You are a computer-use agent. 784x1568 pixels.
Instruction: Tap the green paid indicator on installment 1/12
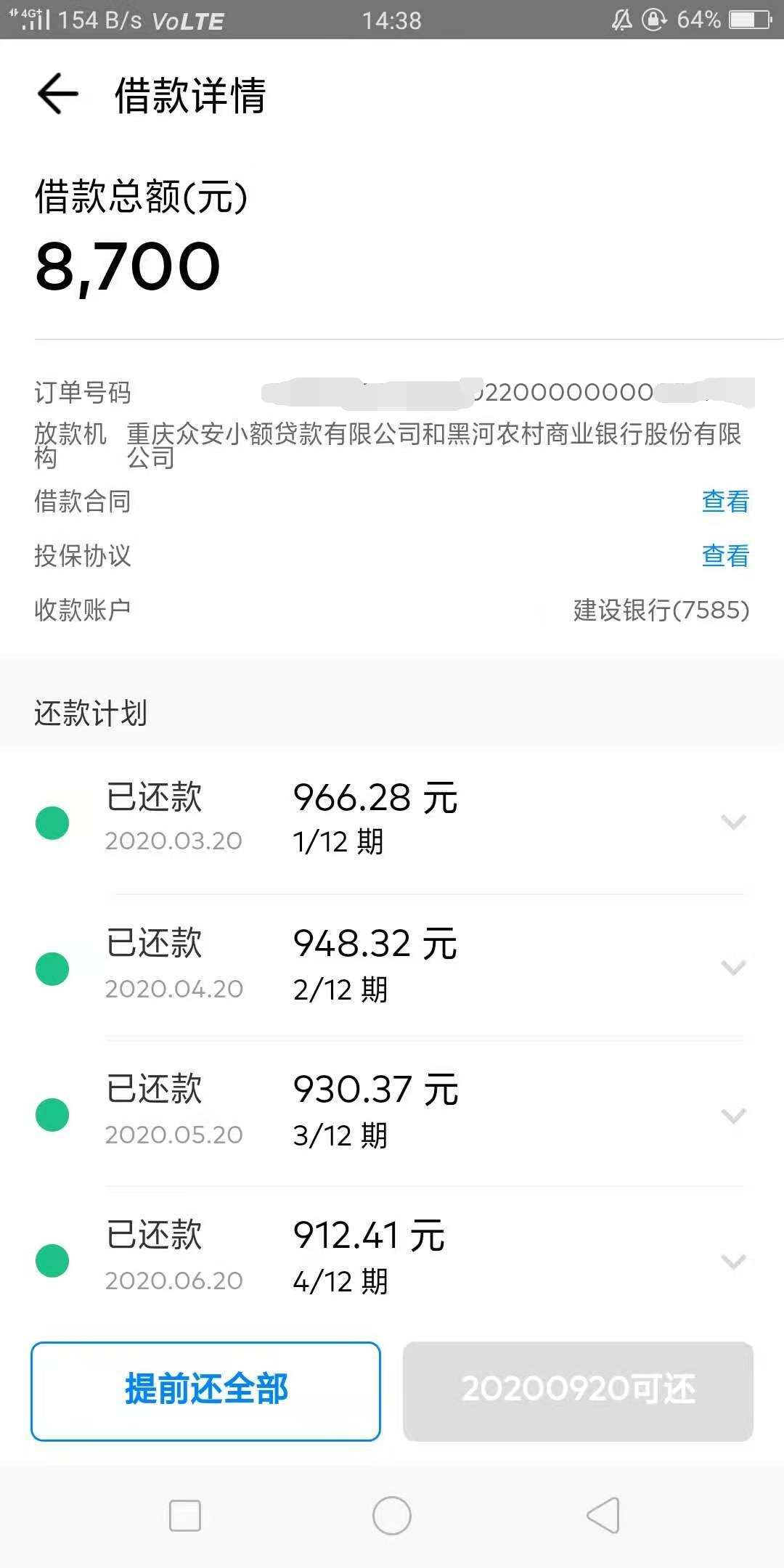[52, 822]
